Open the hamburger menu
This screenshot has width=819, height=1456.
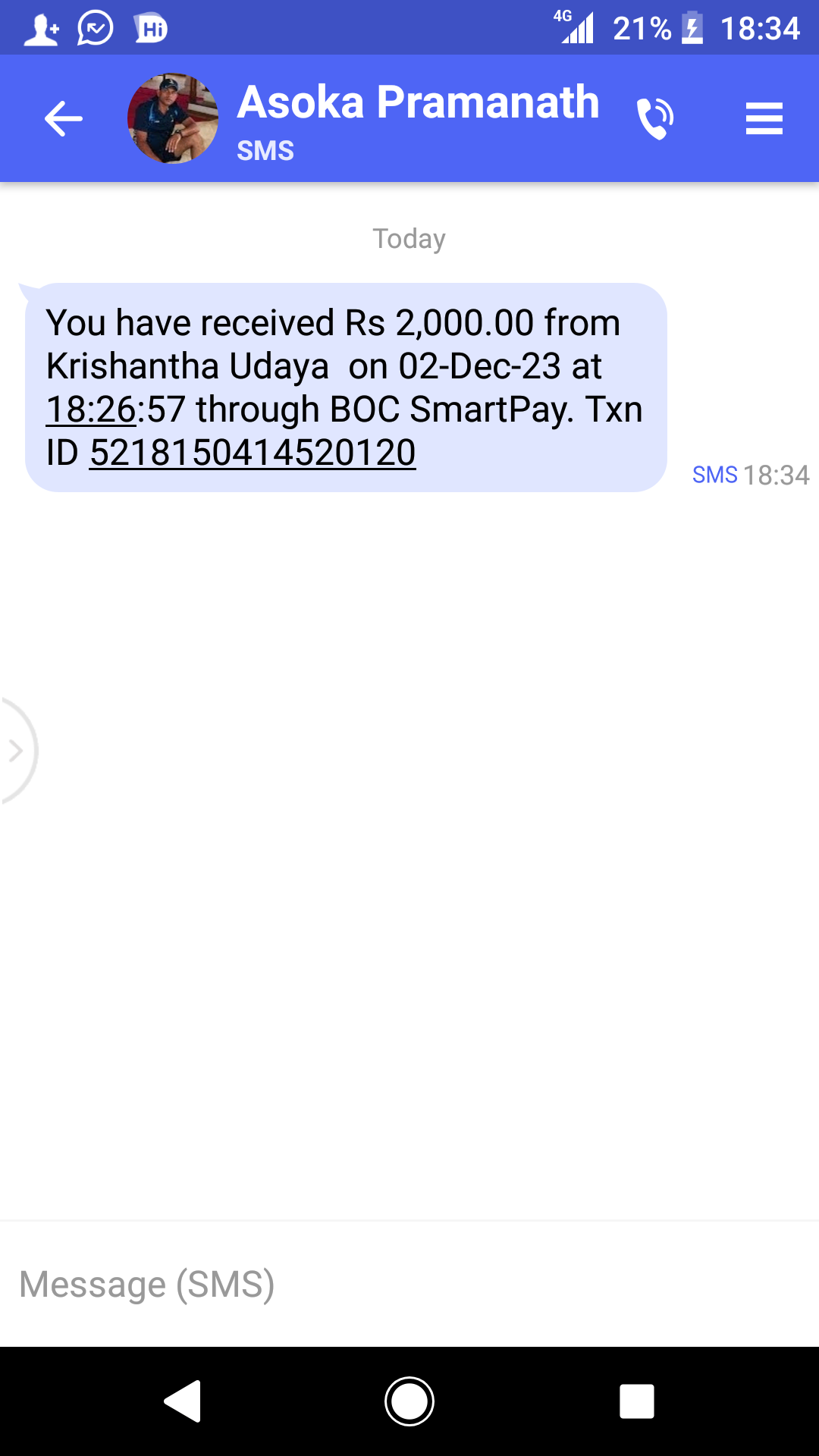764,119
